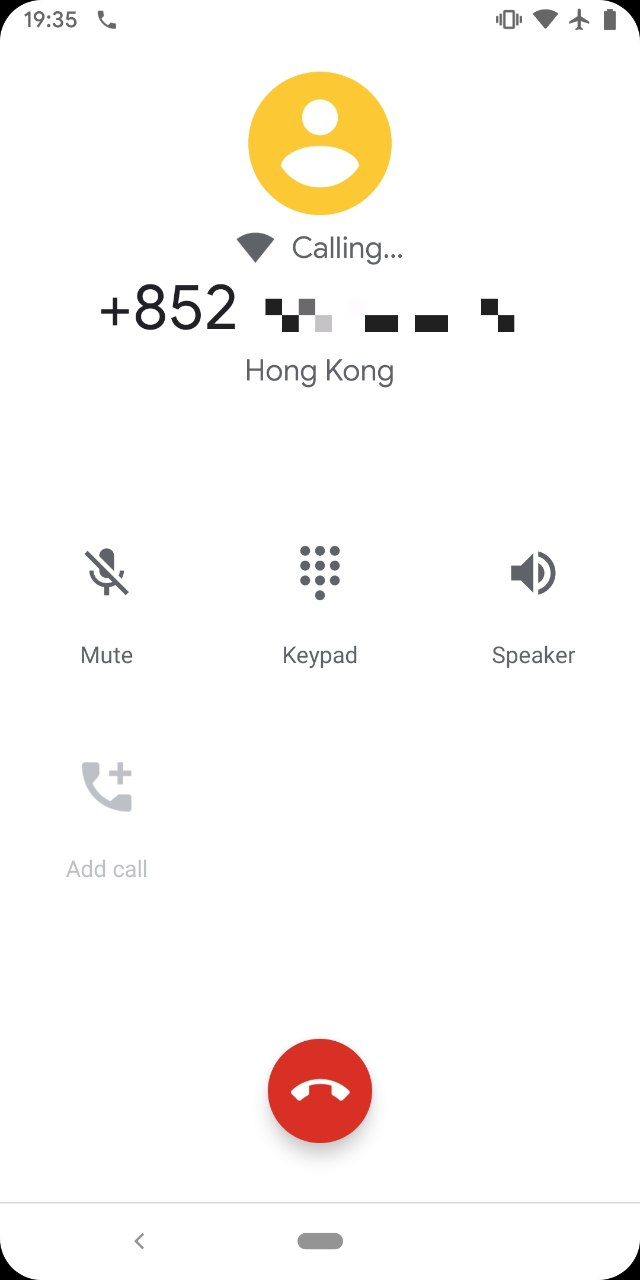Tap the home pill in the navigation bar

tap(320, 1241)
